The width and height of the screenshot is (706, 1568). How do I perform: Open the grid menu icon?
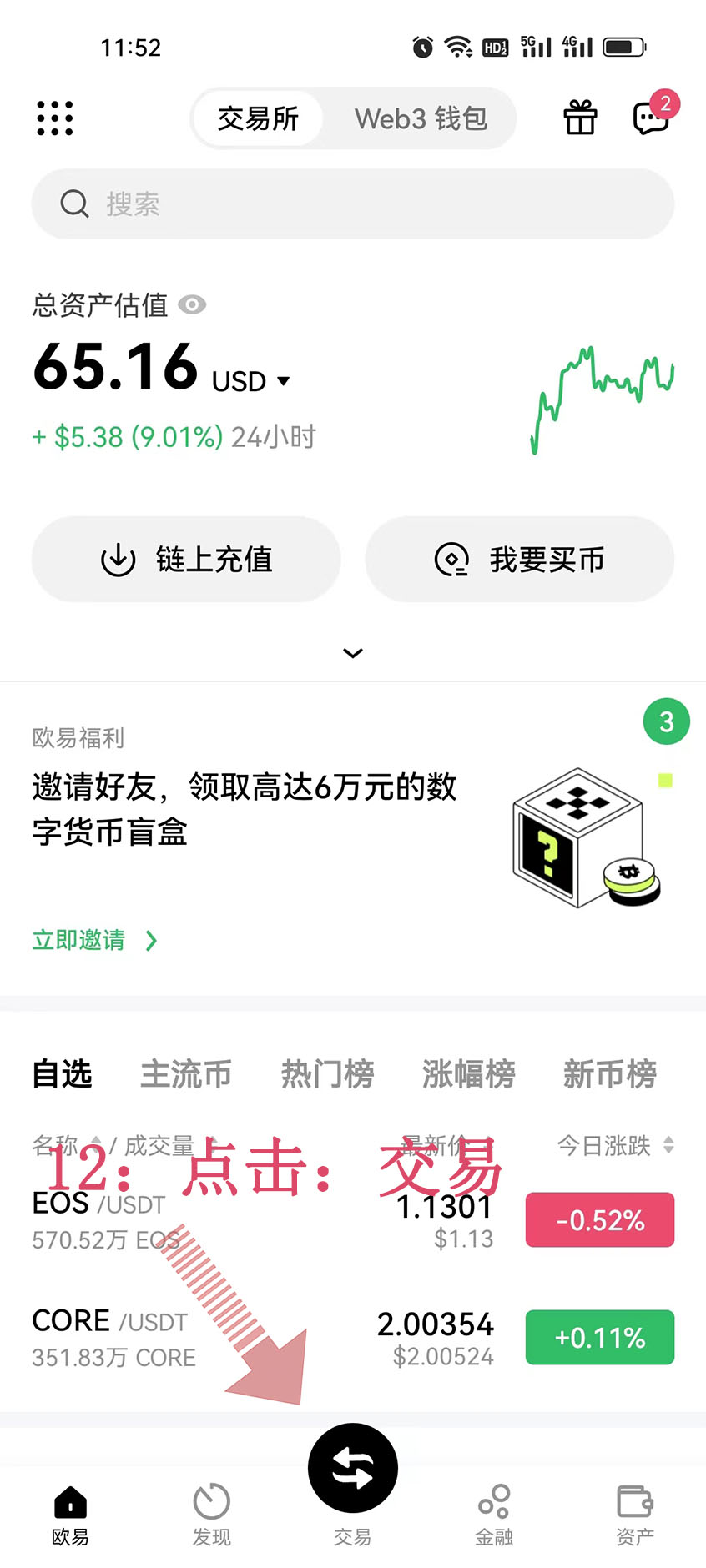point(55,118)
